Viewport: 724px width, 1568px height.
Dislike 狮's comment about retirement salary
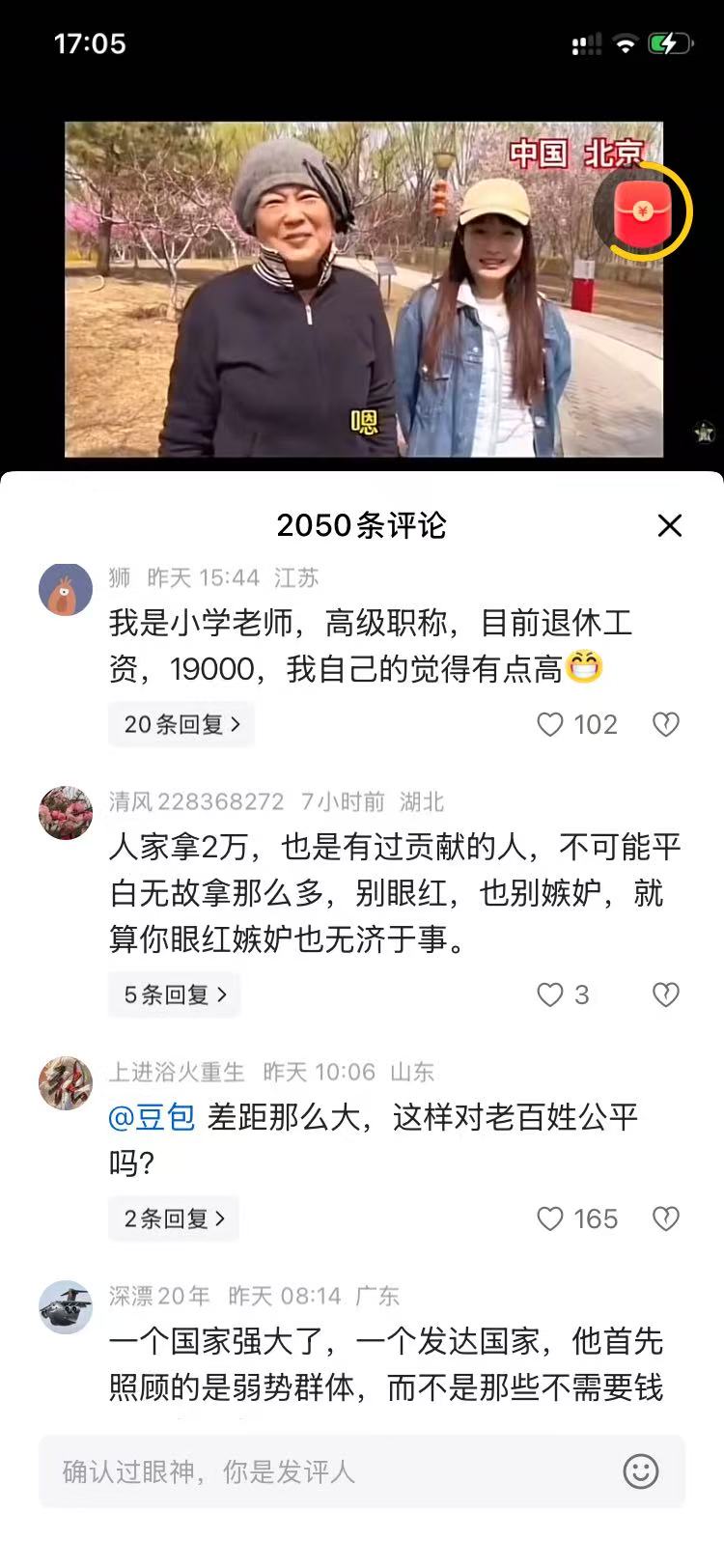[666, 724]
